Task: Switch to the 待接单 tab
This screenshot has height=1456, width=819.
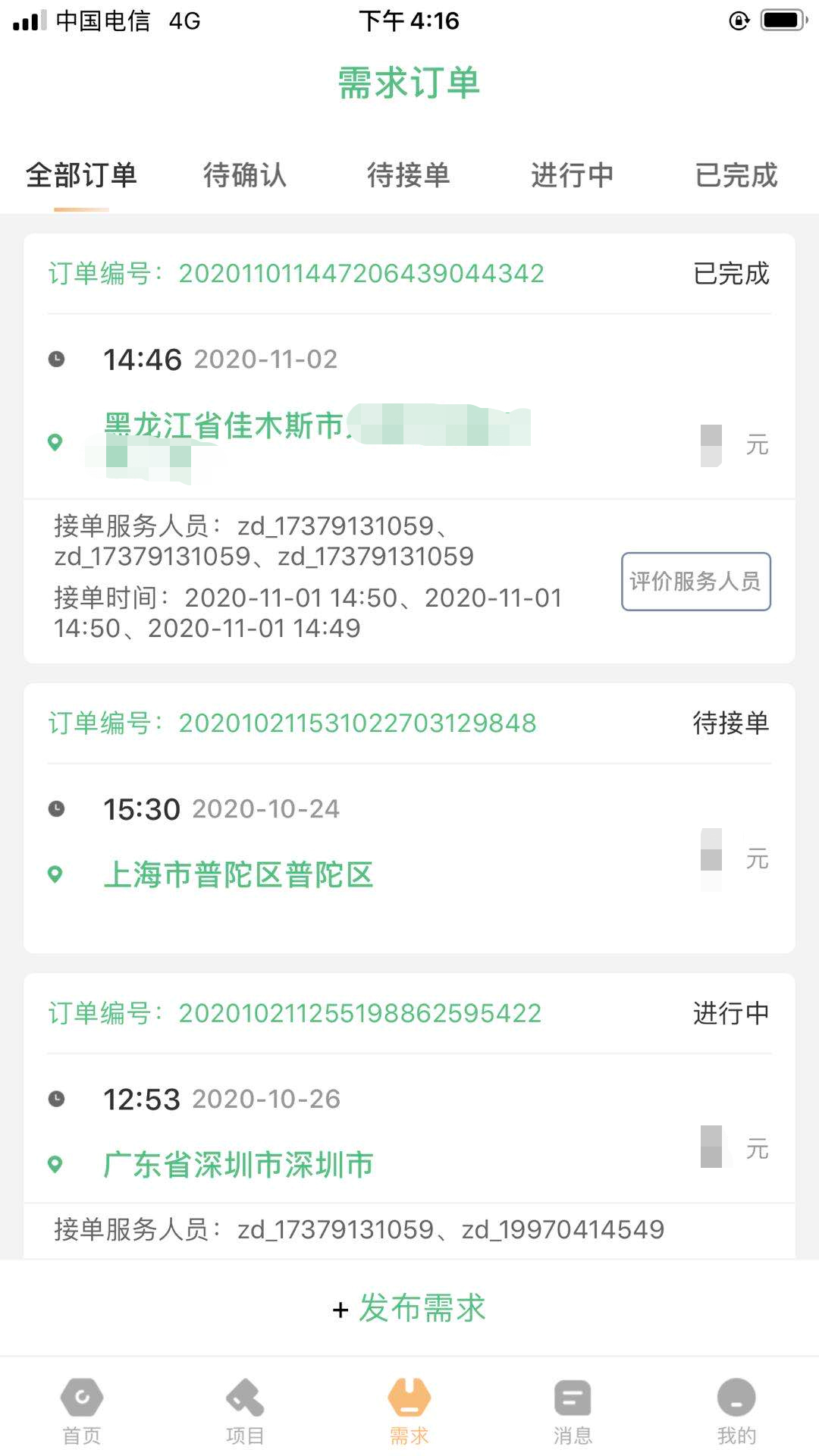Action: click(408, 175)
